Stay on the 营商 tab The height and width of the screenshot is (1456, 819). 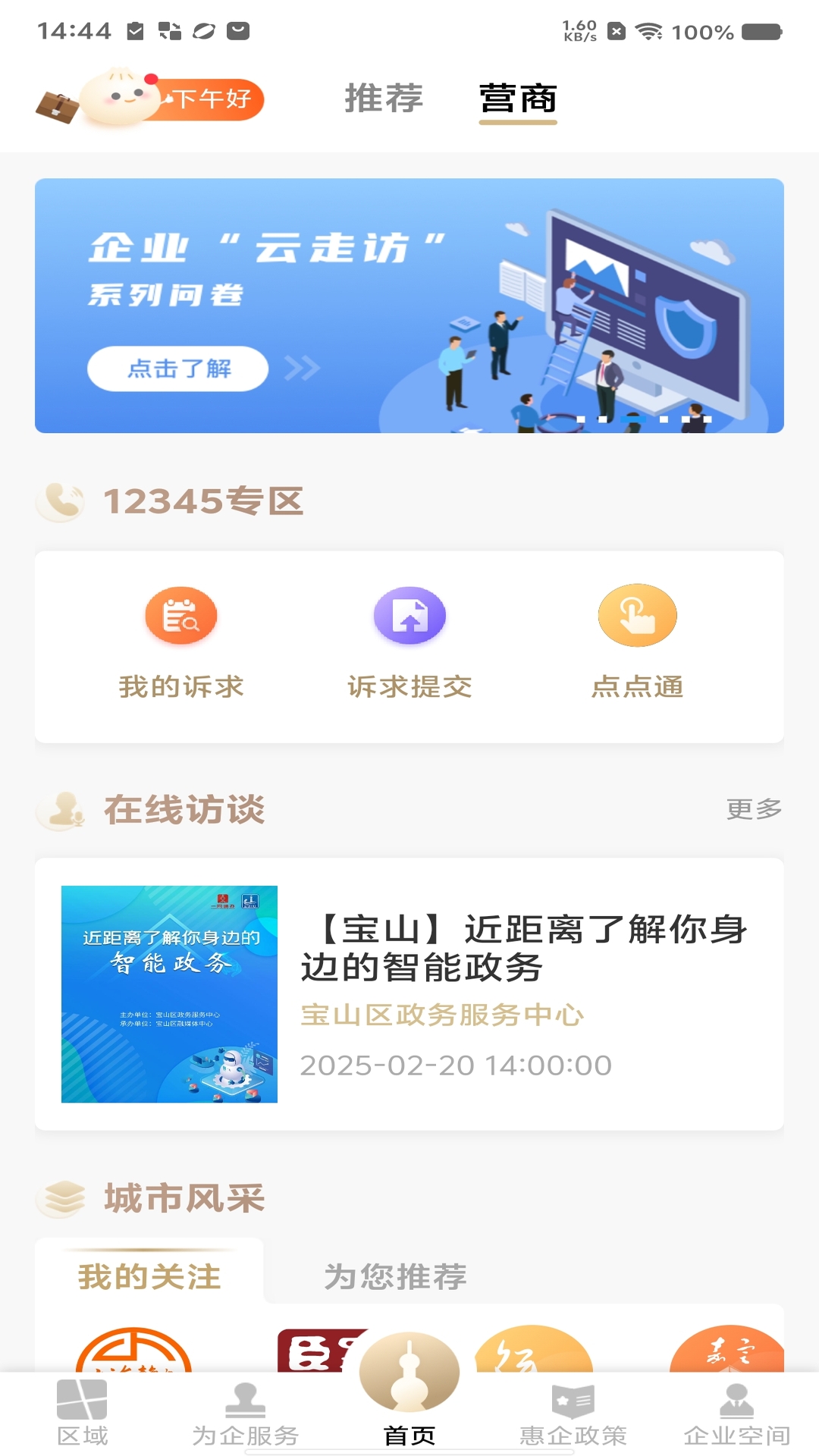coord(517,99)
